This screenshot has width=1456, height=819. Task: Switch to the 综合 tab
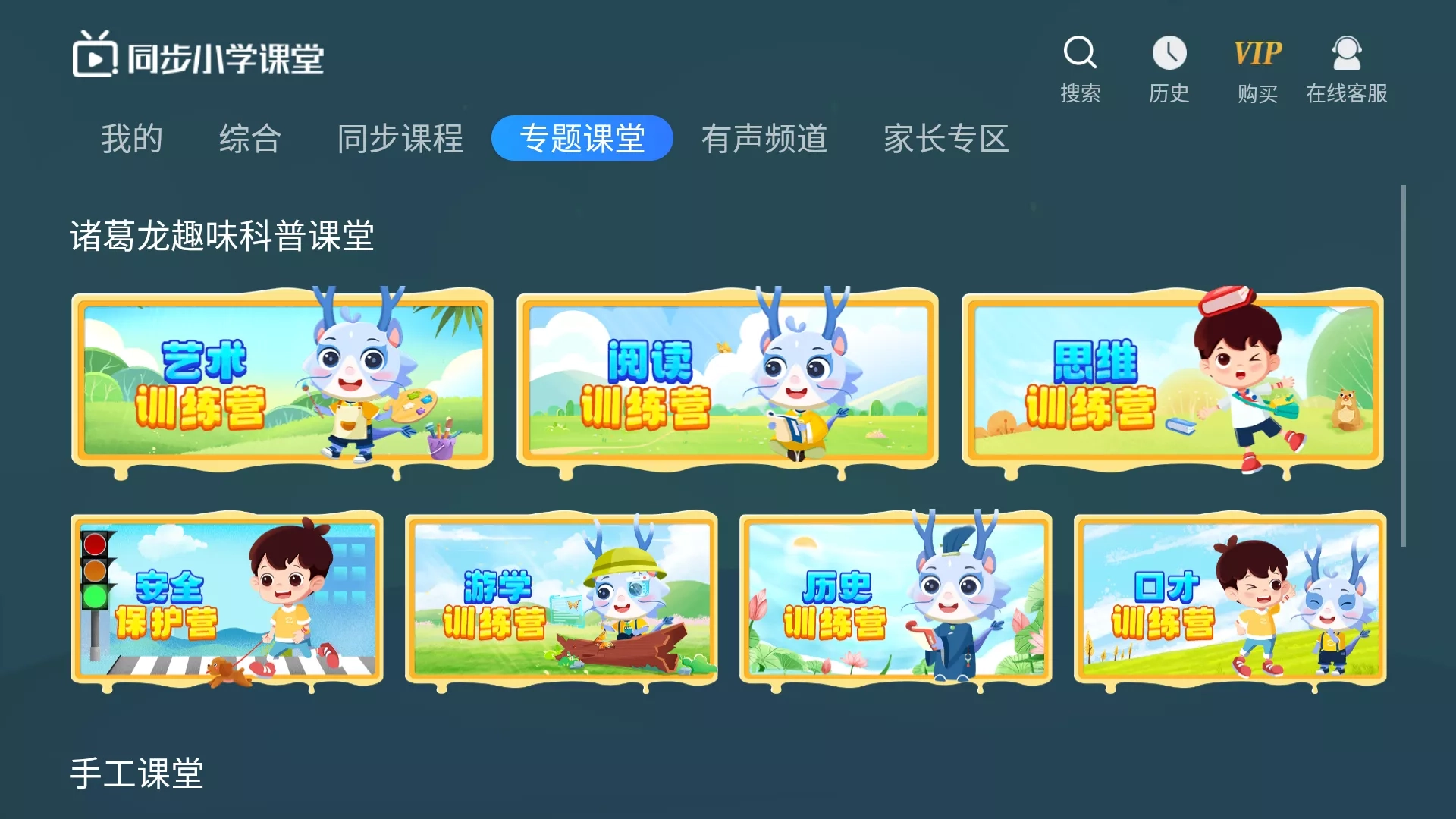tap(250, 139)
